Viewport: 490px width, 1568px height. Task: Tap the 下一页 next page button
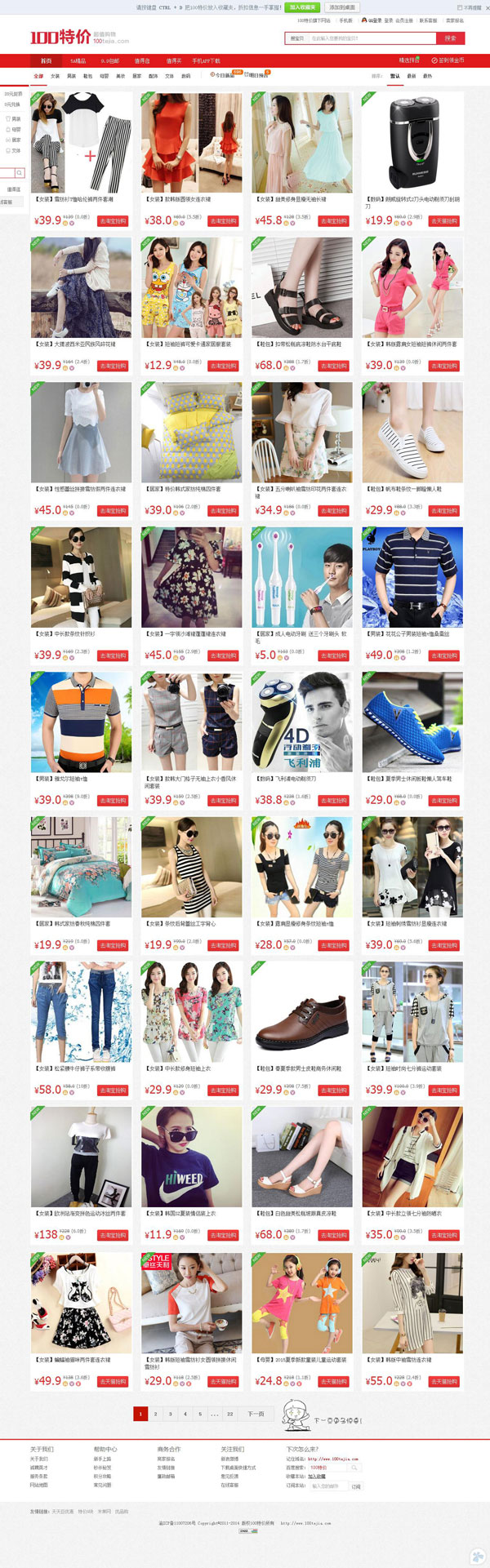[x=256, y=1414]
